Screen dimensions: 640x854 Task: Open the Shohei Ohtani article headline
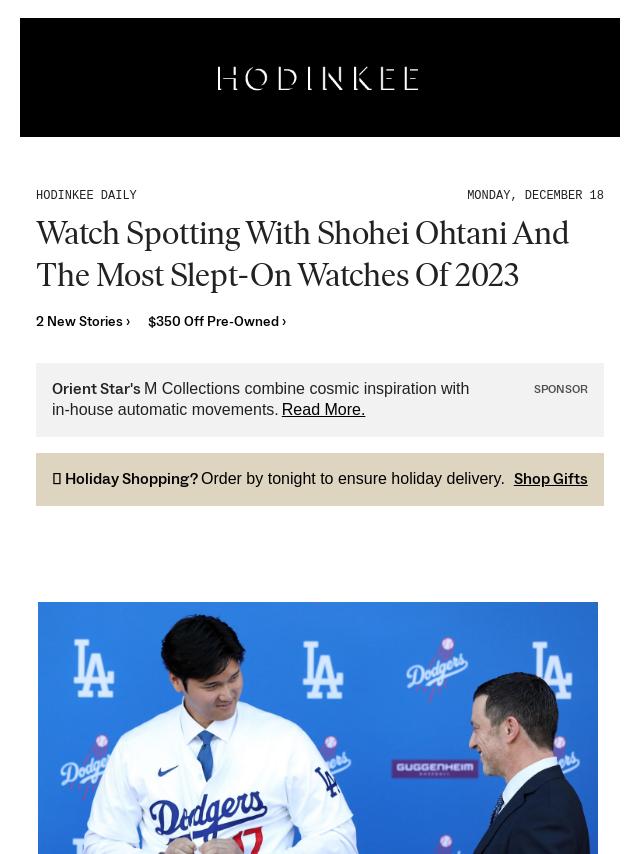(302, 254)
